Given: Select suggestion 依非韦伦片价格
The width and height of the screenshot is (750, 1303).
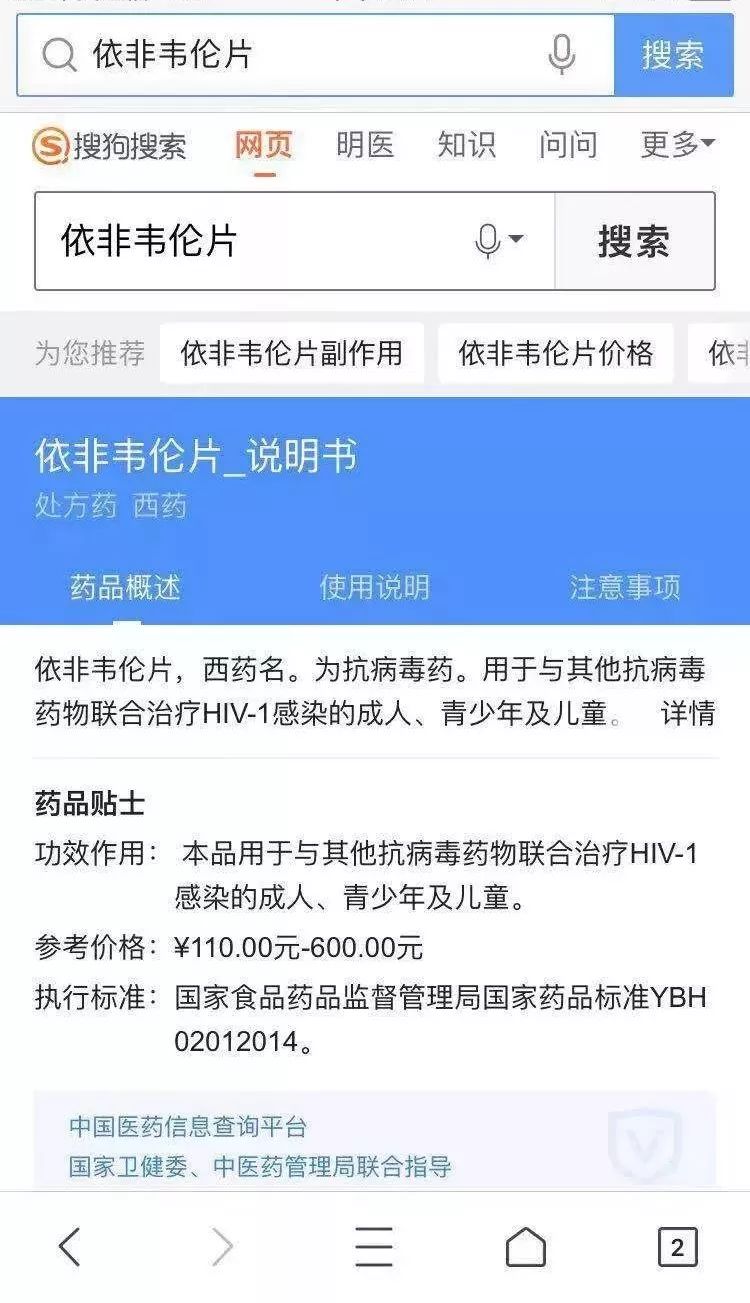Looking at the screenshot, I should coord(556,353).
